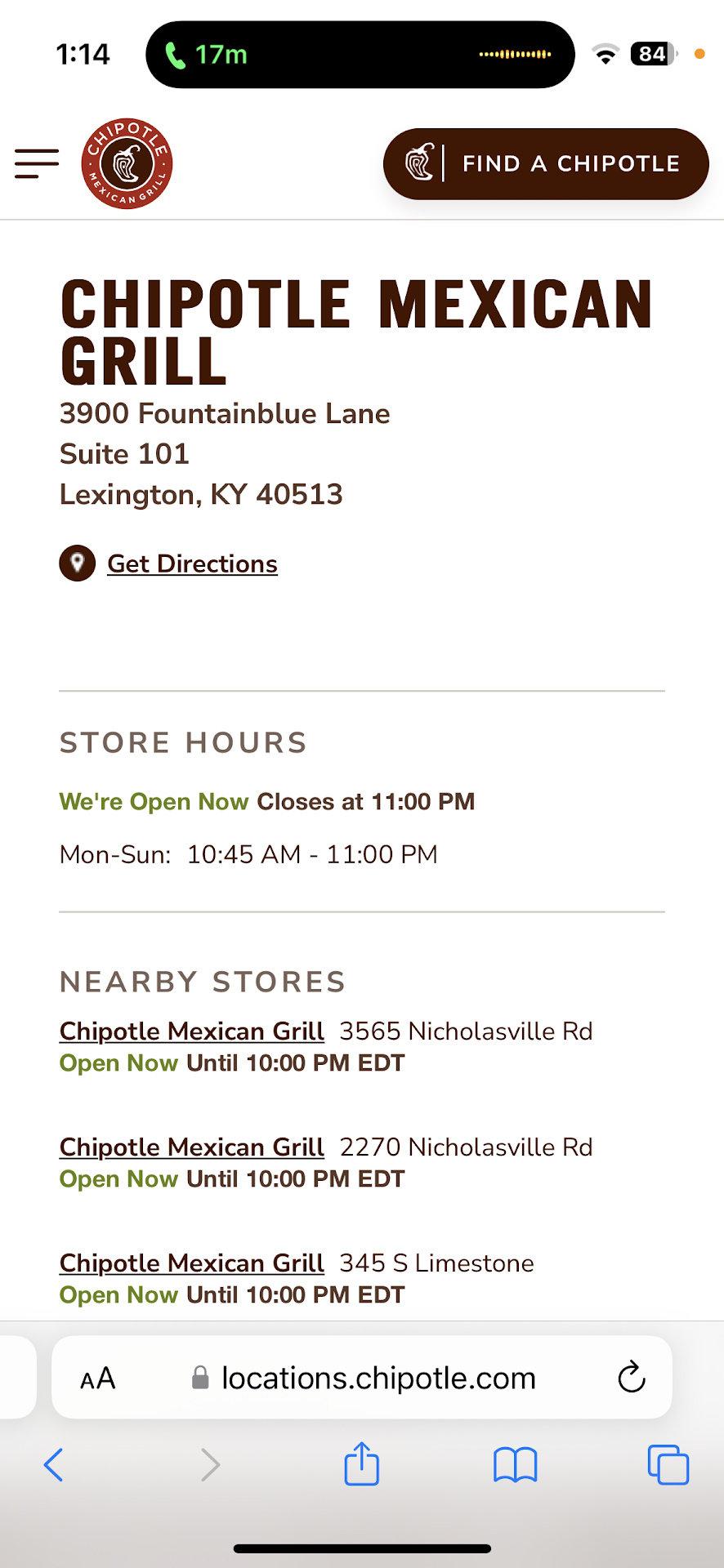Viewport: 724px width, 1568px height.
Task: Open the 345 S Limestone store link
Action: (x=192, y=1263)
